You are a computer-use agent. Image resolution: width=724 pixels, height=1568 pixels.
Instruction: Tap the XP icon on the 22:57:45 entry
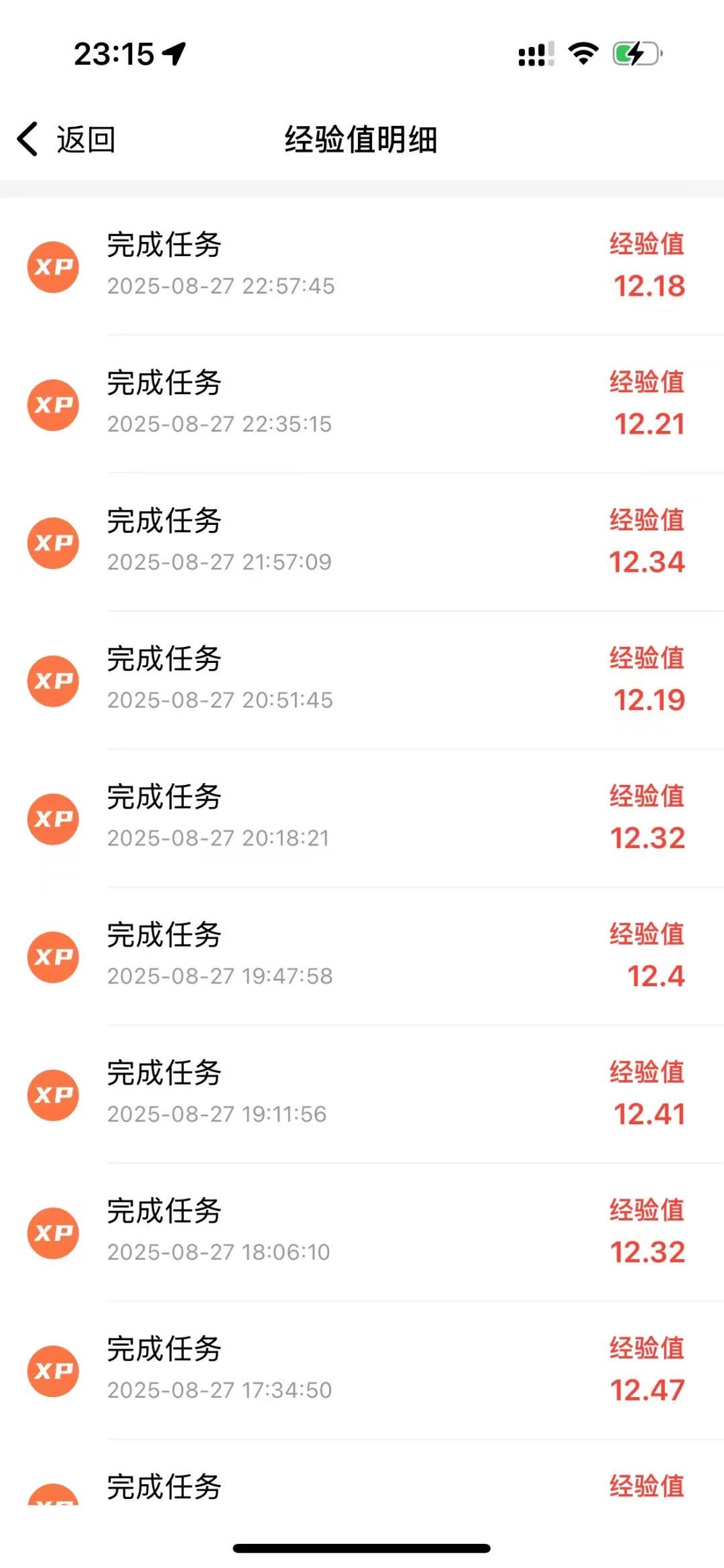tap(54, 266)
